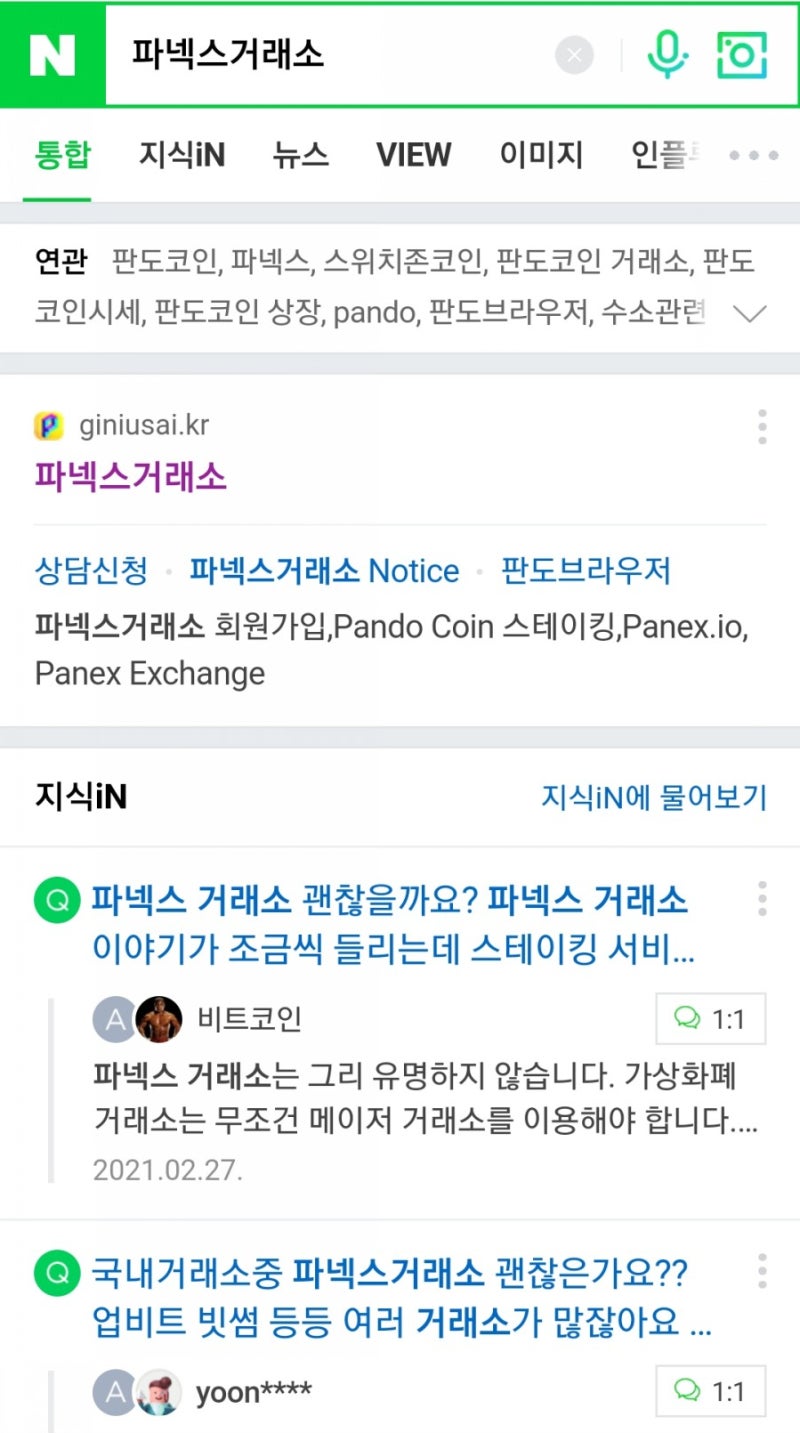Open the overflow tab menu with three dots
This screenshot has width=800, height=1433.
coord(754,155)
